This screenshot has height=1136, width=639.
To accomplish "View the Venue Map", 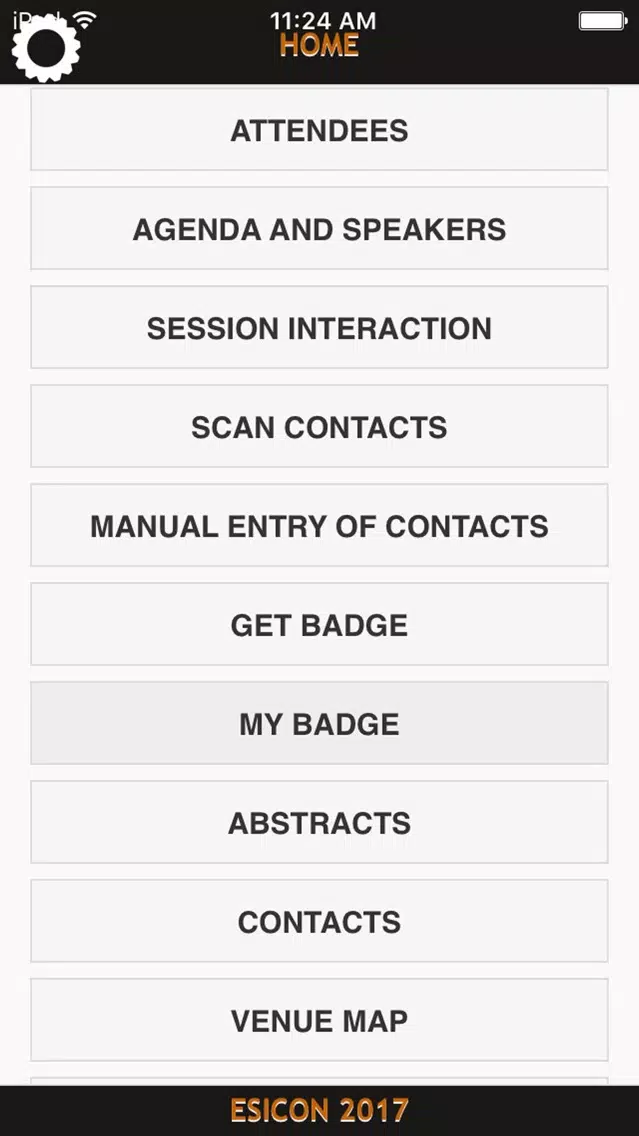I will (319, 1020).
